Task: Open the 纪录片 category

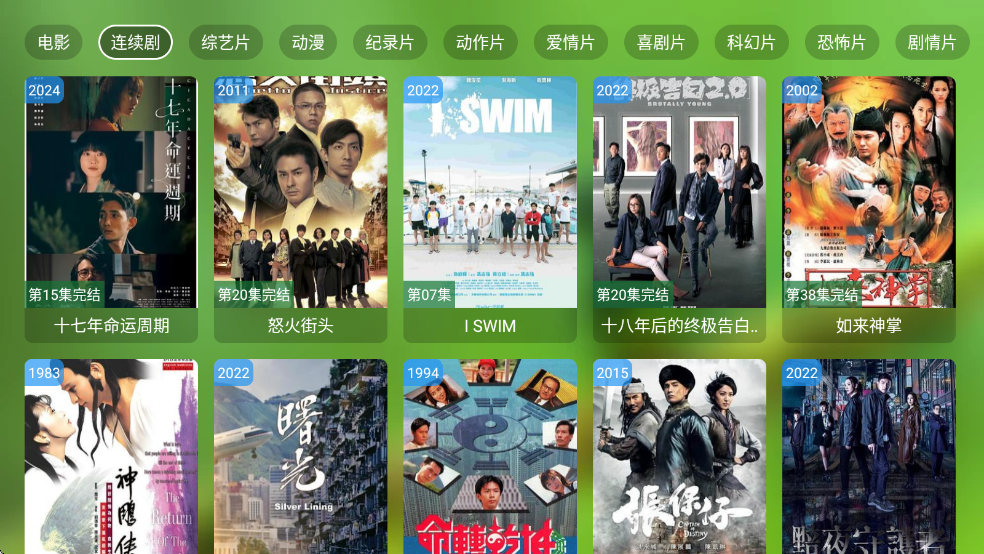Action: tap(390, 43)
